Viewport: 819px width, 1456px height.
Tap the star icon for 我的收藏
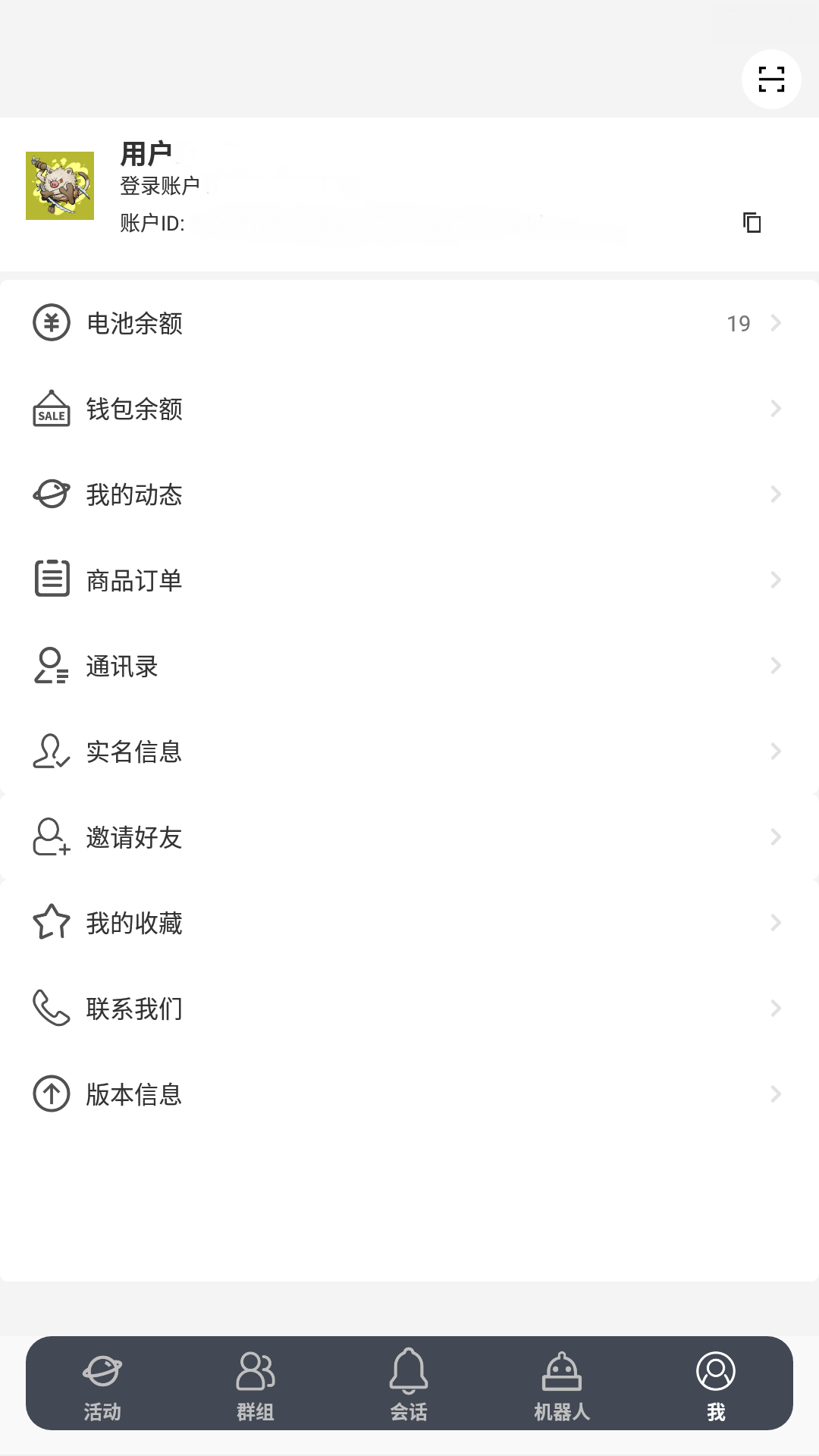coord(50,923)
